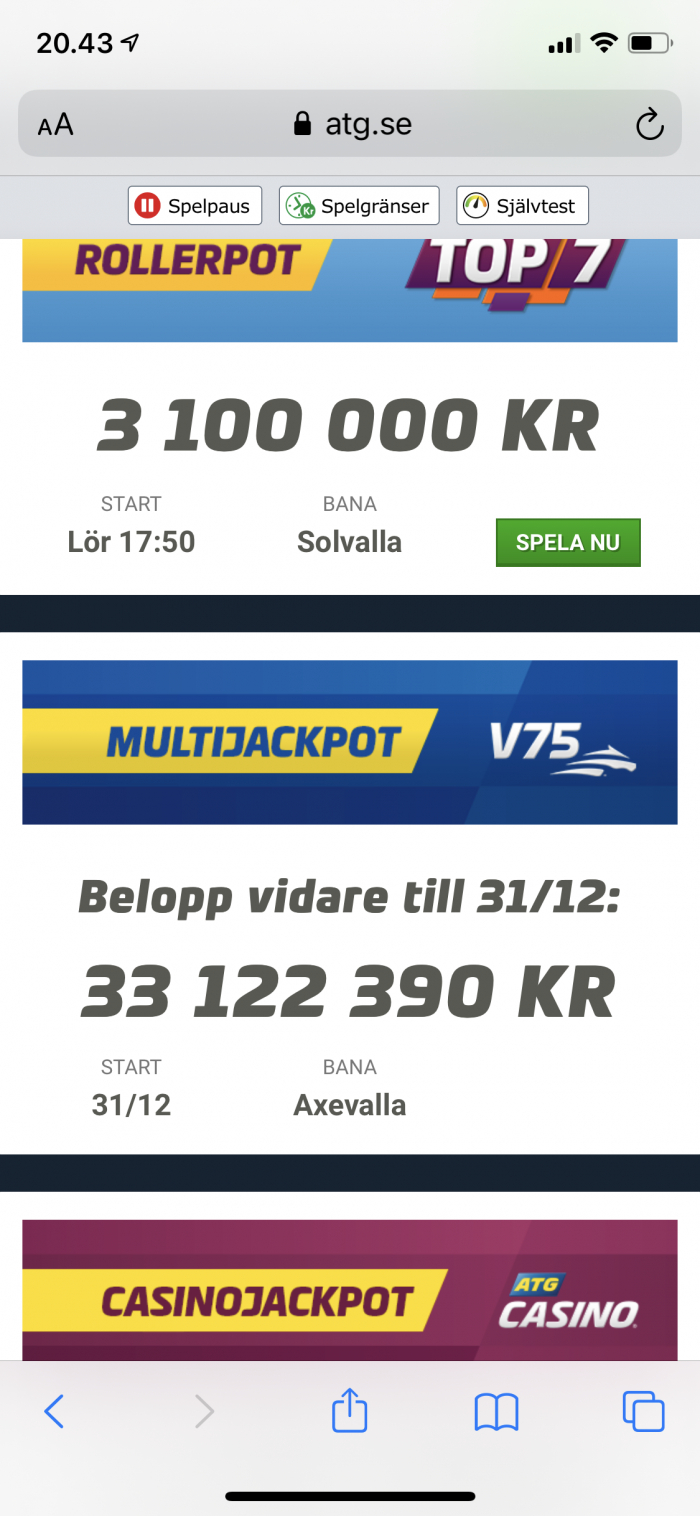Open the Spelpaus link

point(195,207)
